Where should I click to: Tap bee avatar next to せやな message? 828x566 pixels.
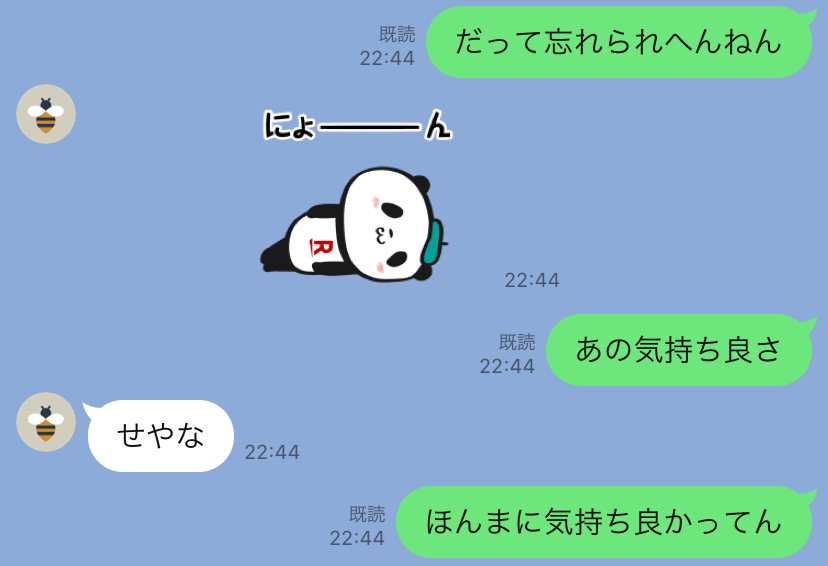coord(46,422)
